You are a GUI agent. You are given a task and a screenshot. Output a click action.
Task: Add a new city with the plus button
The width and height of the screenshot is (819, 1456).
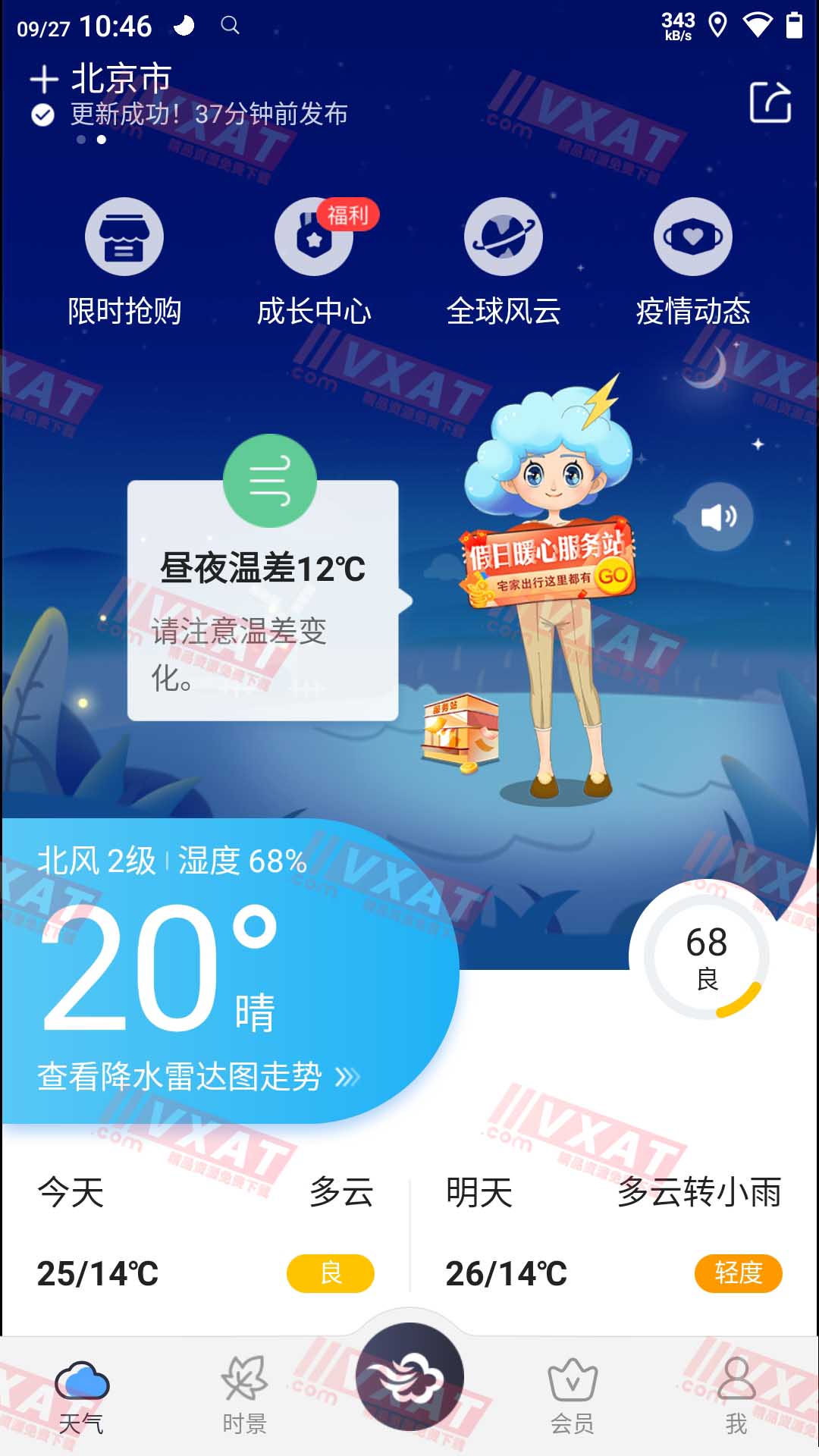point(44,77)
